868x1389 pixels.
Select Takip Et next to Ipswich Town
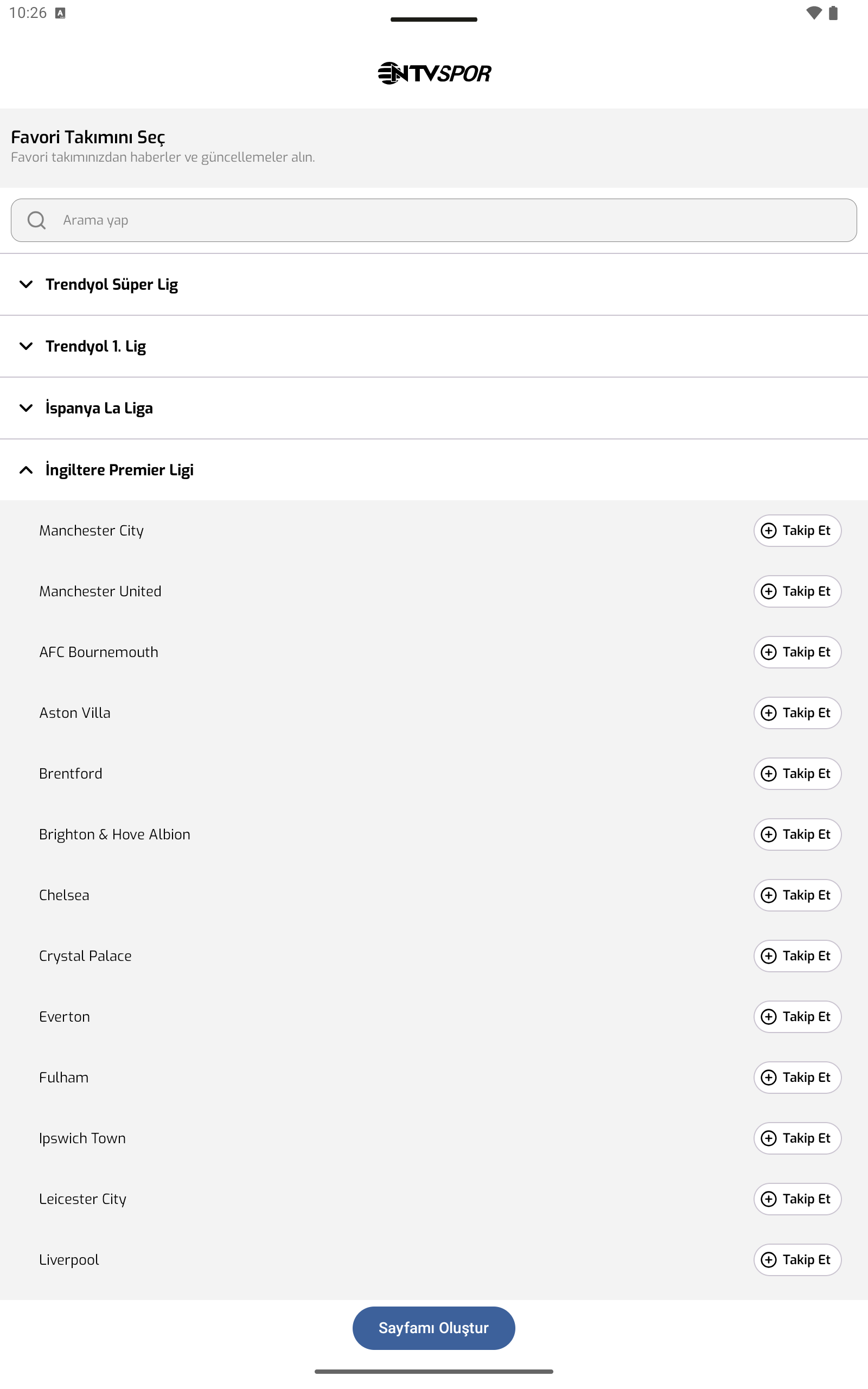[x=797, y=1139]
